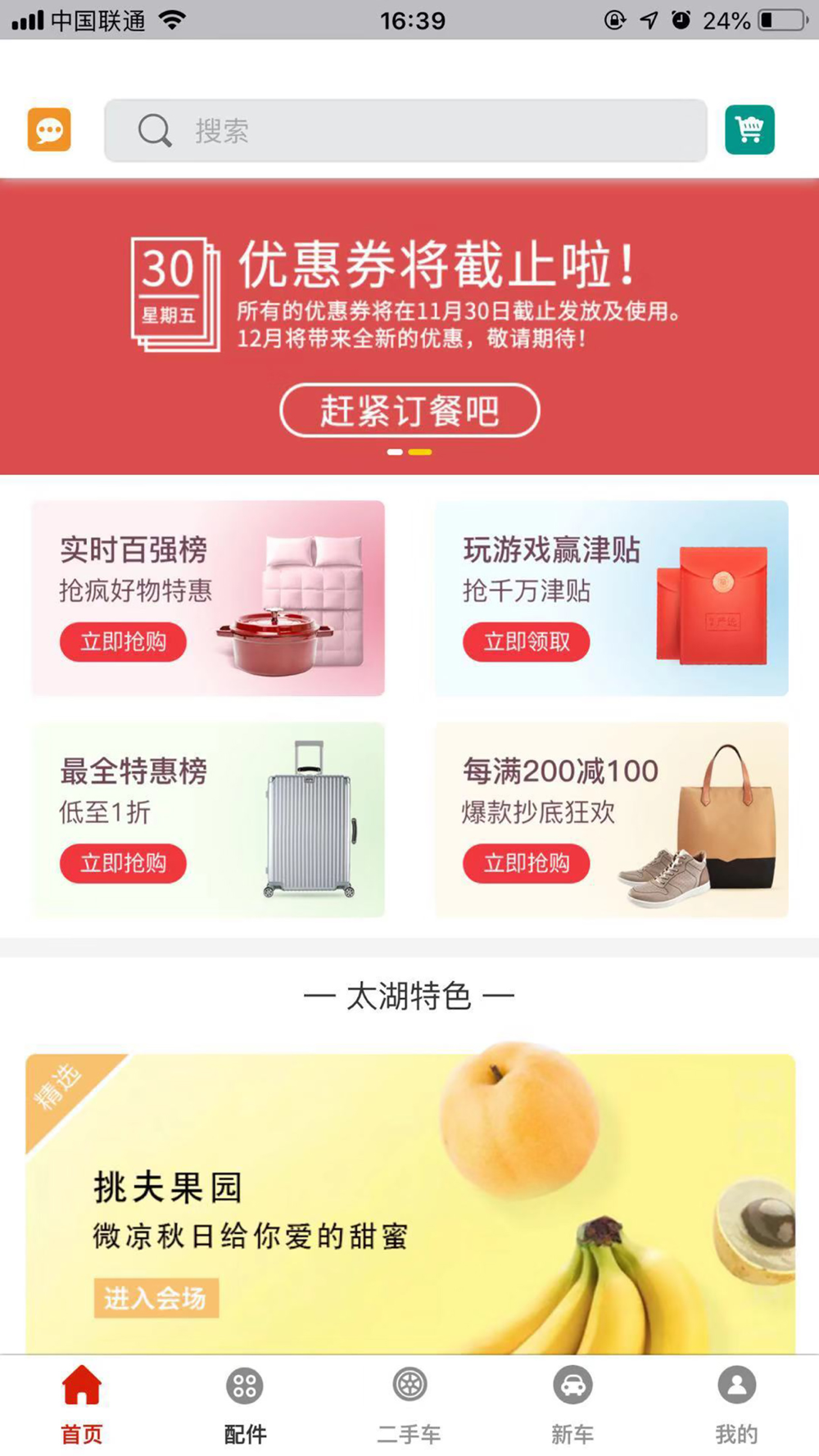
Task: Select the 首页 home tab
Action: 82,1405
